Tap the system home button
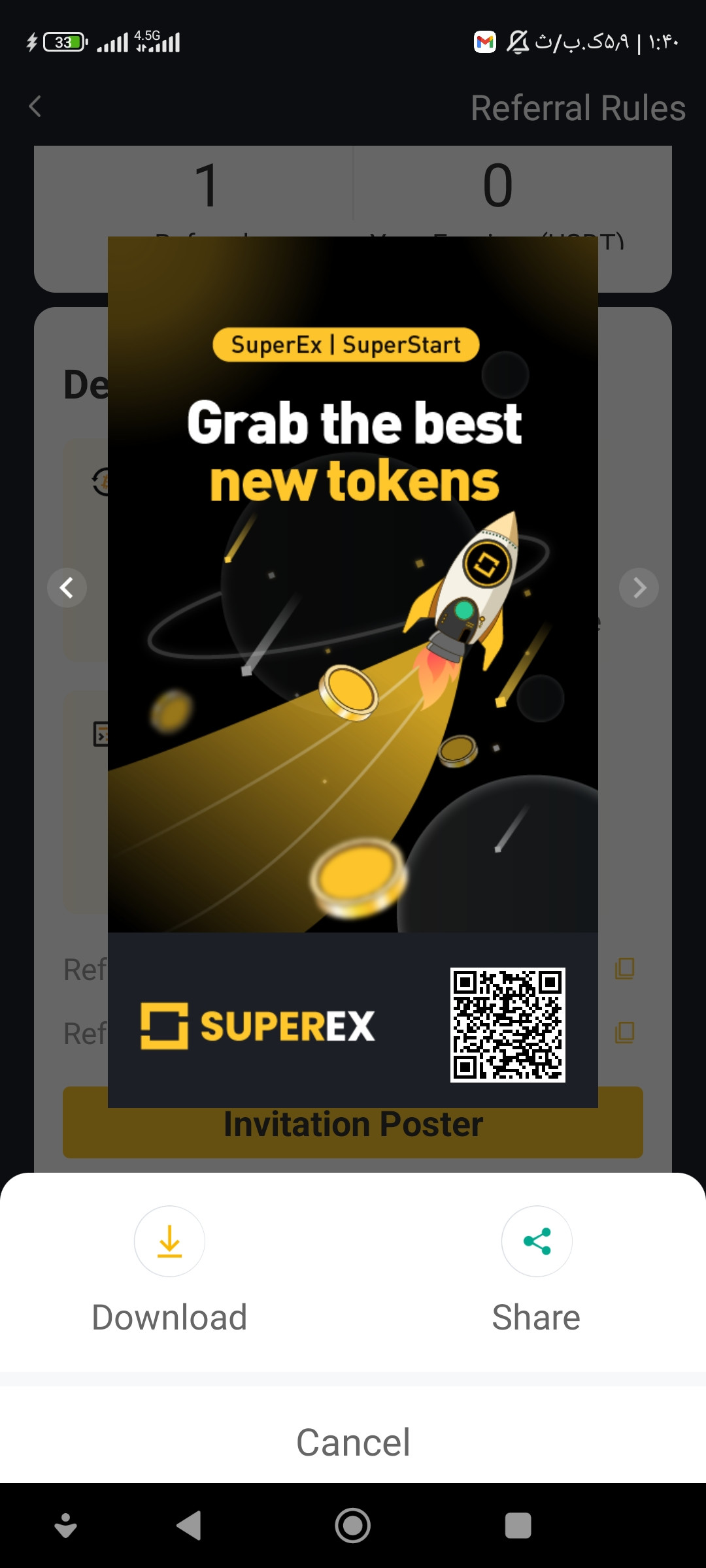Image resolution: width=706 pixels, height=1568 pixels. [353, 1526]
